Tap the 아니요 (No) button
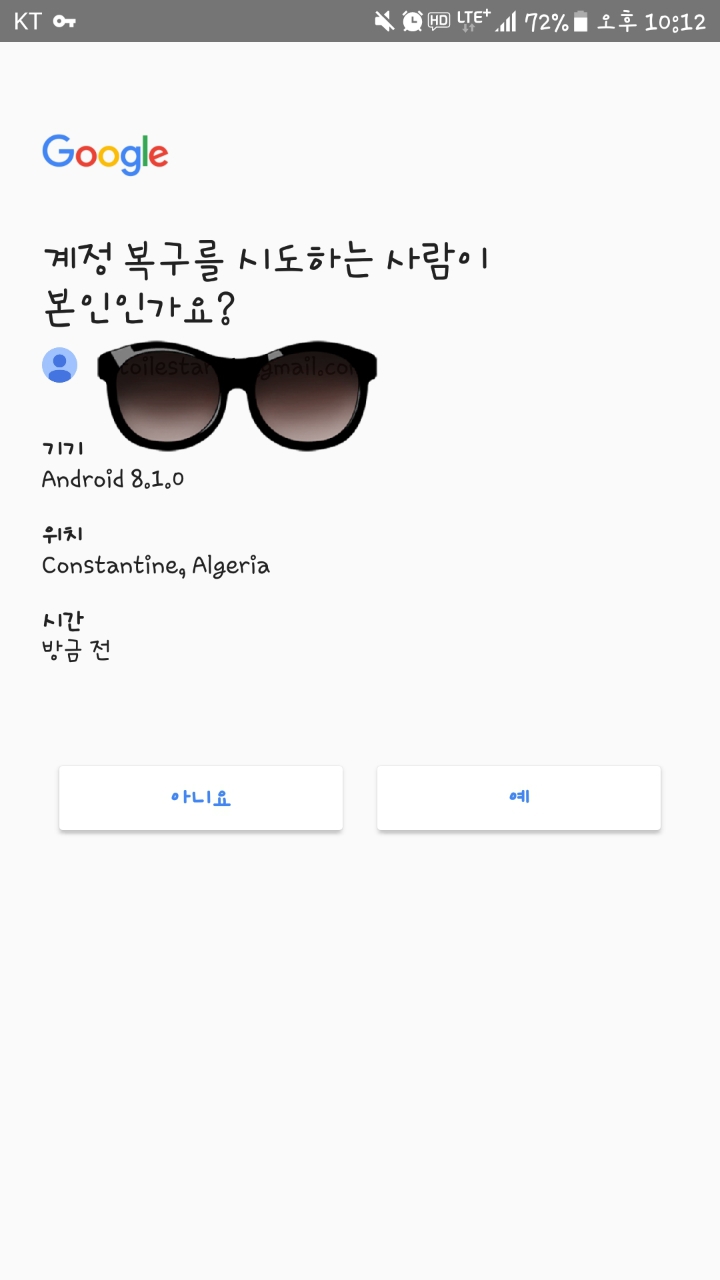The width and height of the screenshot is (720, 1280). (x=201, y=798)
